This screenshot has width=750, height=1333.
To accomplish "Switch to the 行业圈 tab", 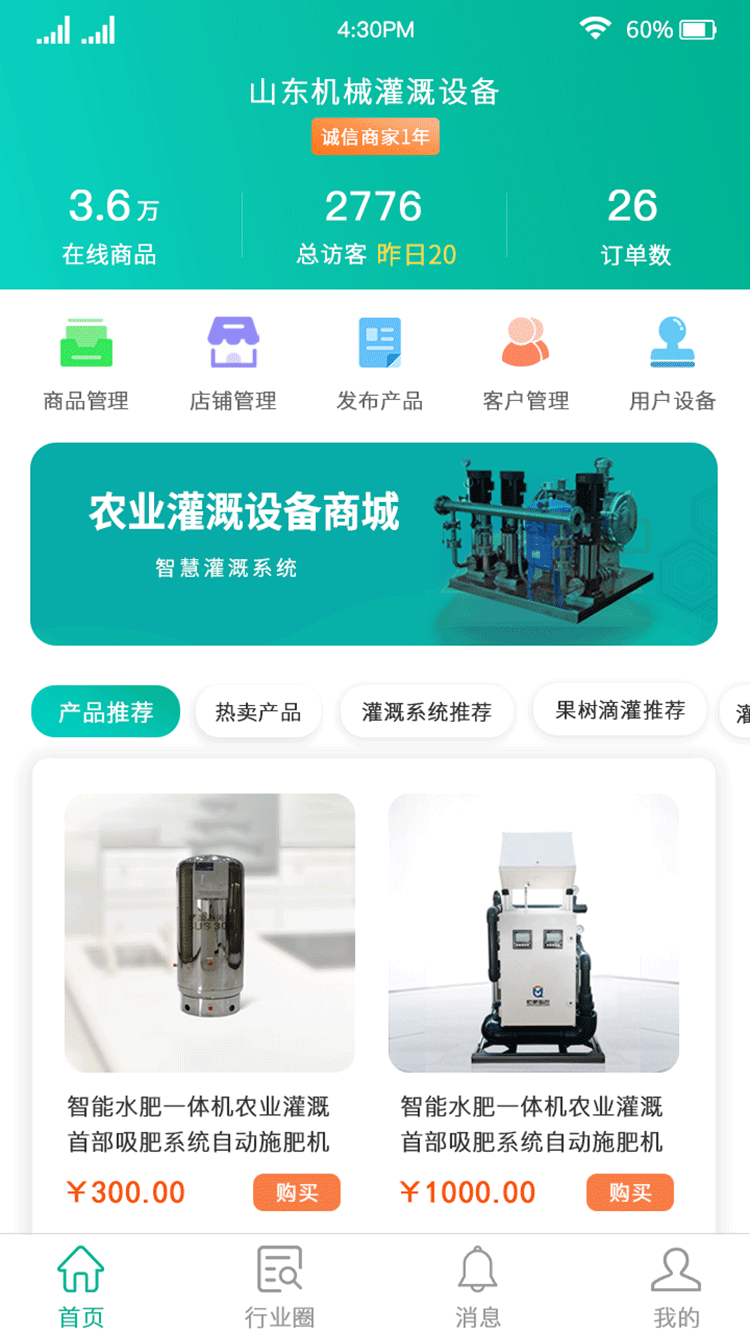I will click(279, 1285).
